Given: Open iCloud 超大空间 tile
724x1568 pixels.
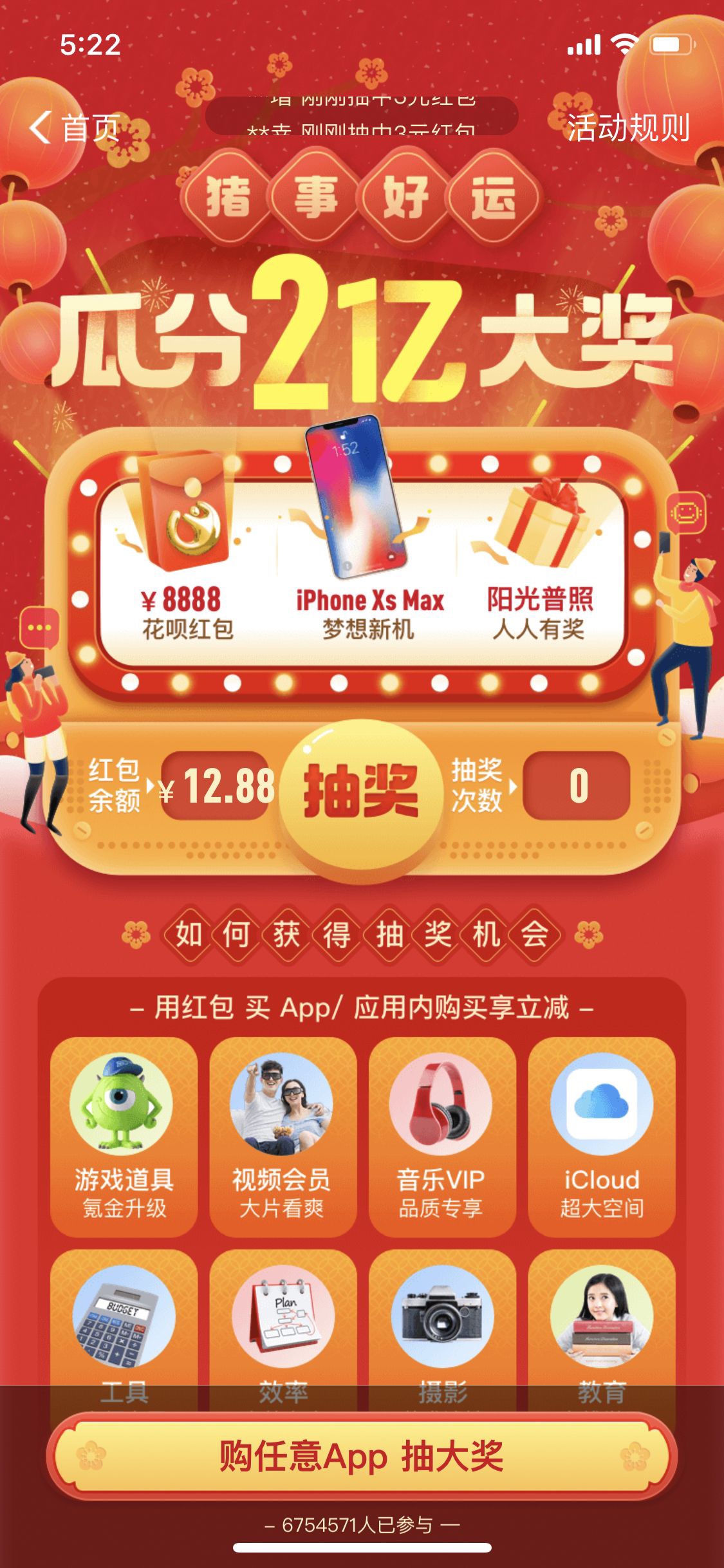Looking at the screenshot, I should 602,1137.
